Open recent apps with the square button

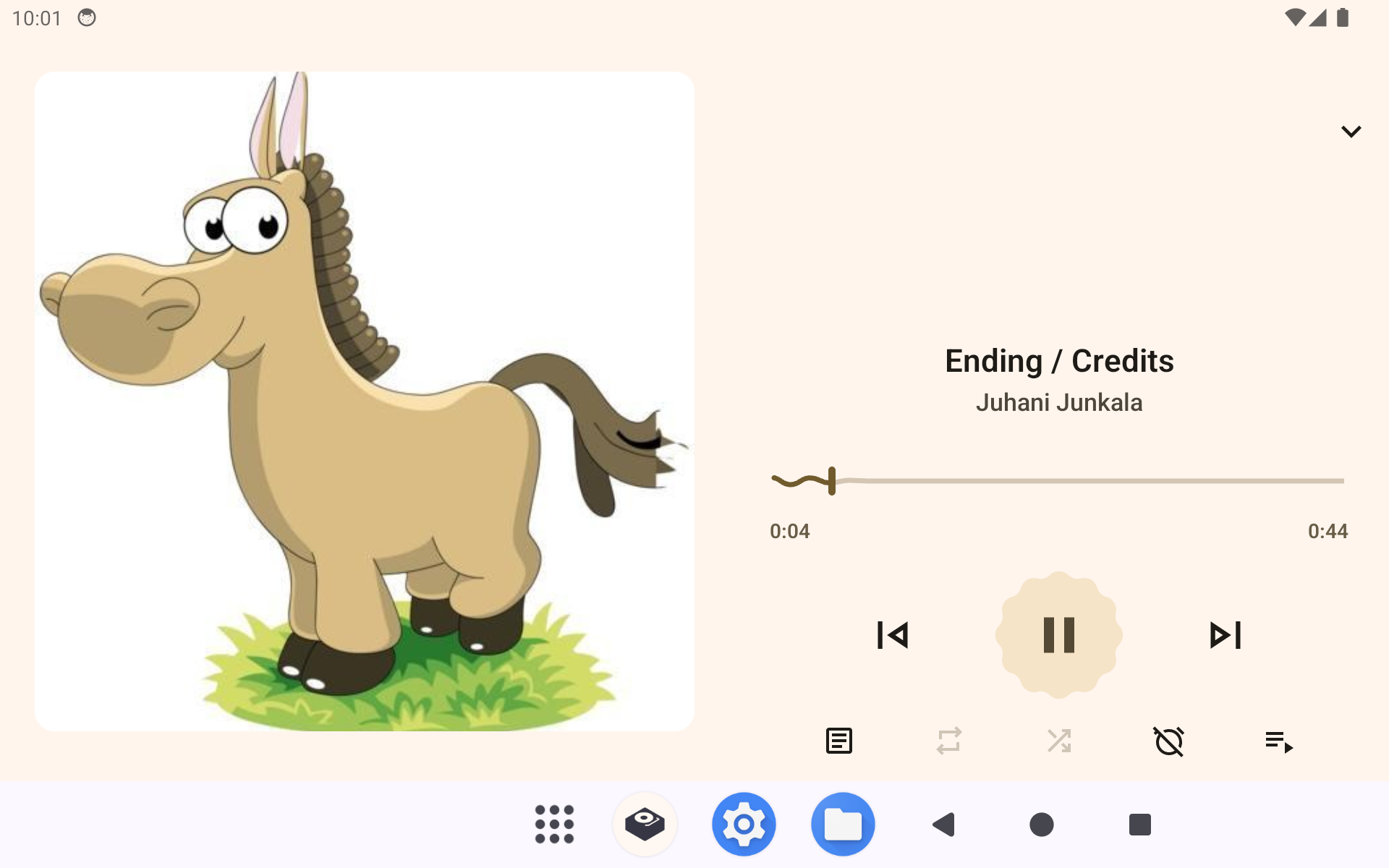(1139, 824)
